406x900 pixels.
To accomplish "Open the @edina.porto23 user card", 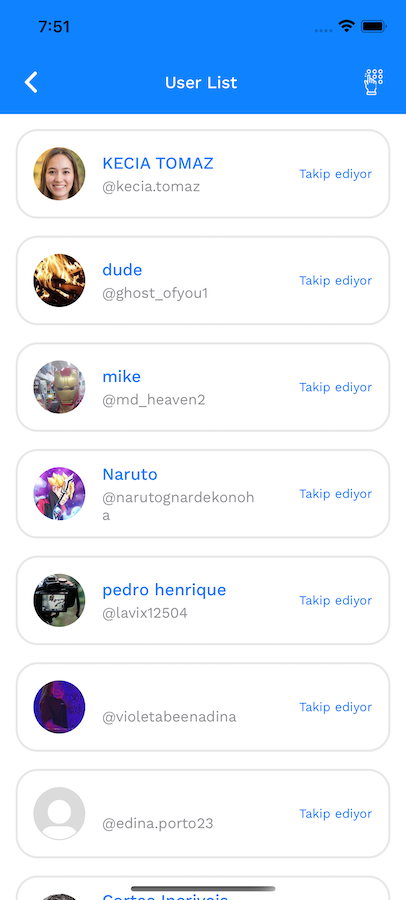I will click(203, 814).
